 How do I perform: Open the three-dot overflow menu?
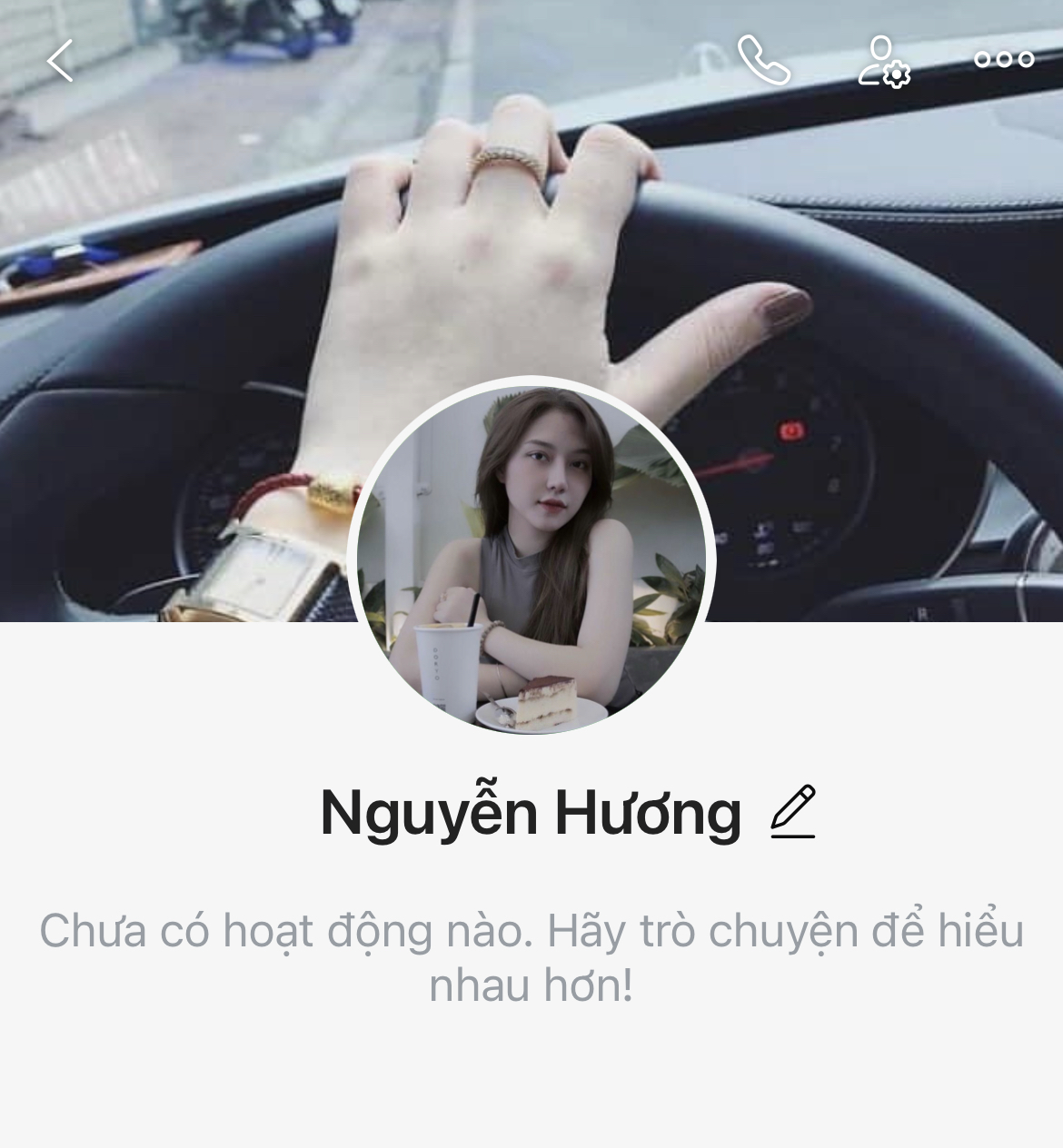pyautogui.click(x=1004, y=60)
